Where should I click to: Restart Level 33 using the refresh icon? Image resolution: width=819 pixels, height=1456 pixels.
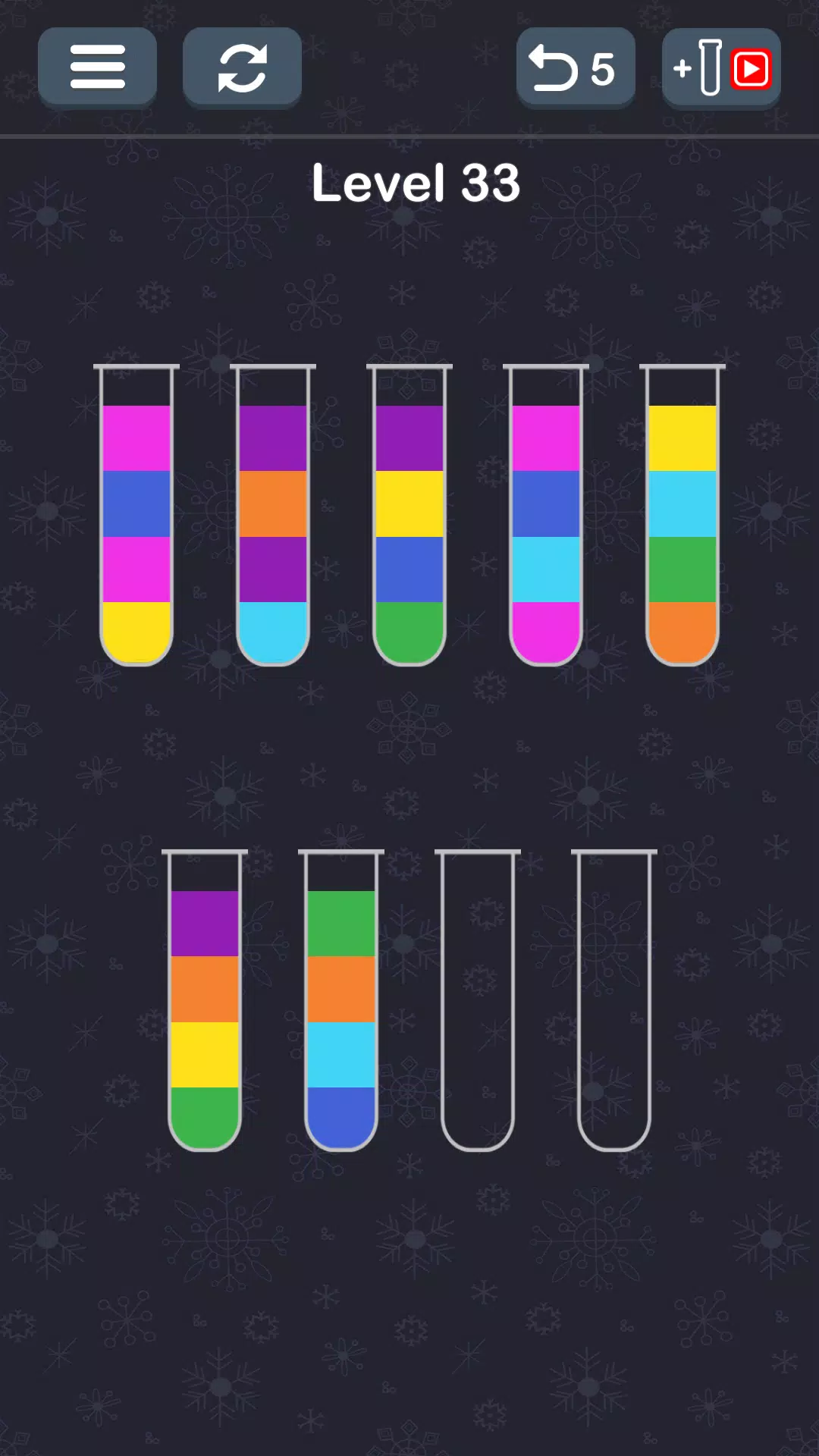click(242, 67)
